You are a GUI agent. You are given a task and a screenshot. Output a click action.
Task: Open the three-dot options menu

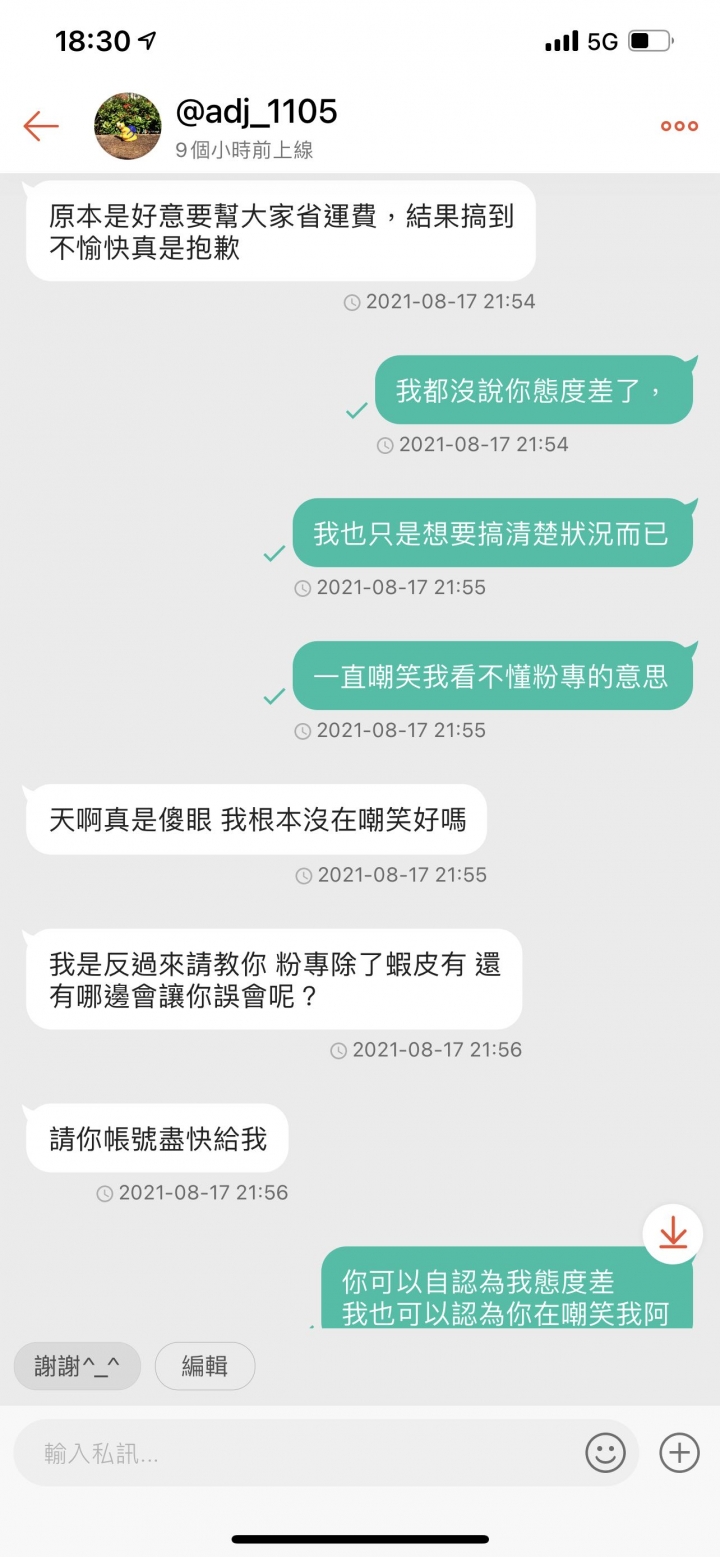click(x=678, y=126)
